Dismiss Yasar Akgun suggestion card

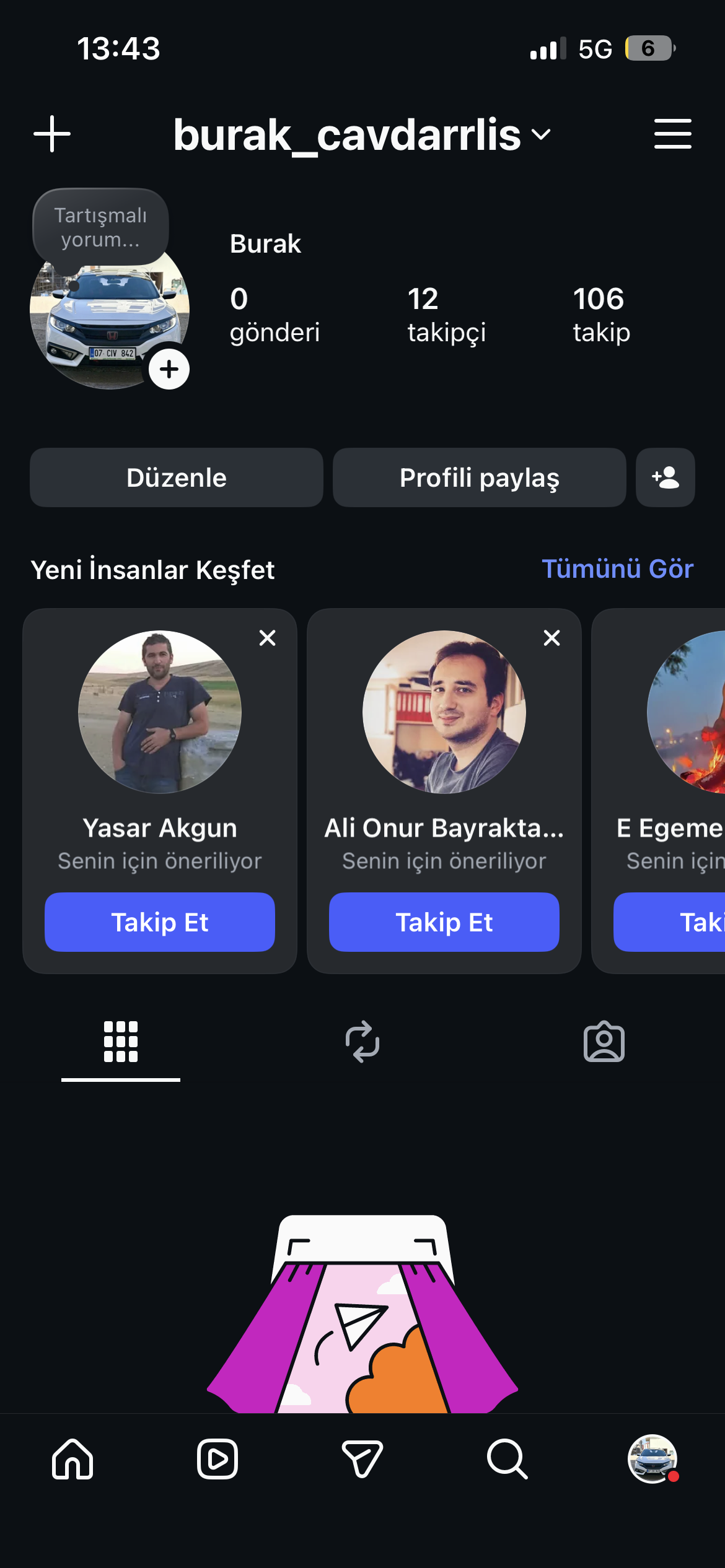(267, 638)
